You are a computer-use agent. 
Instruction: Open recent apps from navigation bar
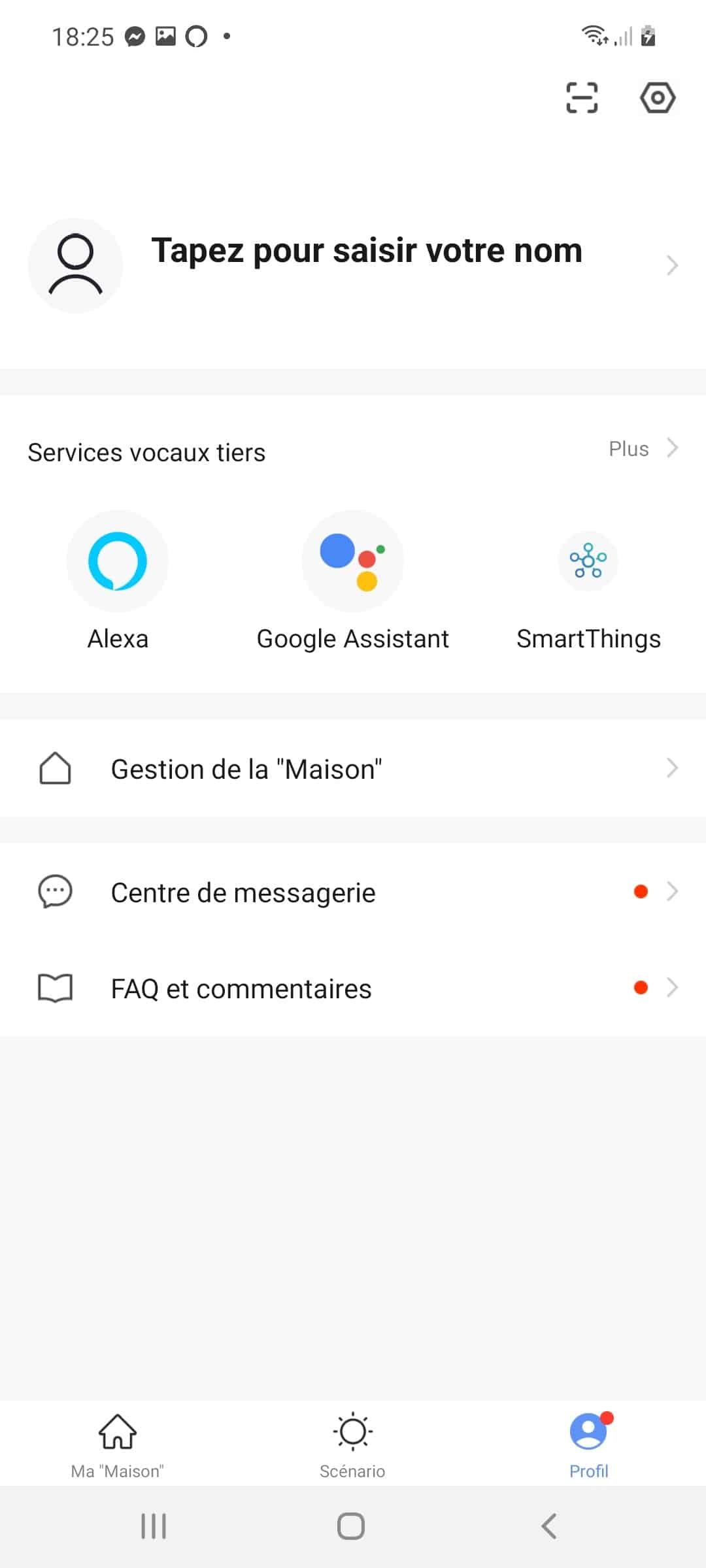coord(154,1526)
